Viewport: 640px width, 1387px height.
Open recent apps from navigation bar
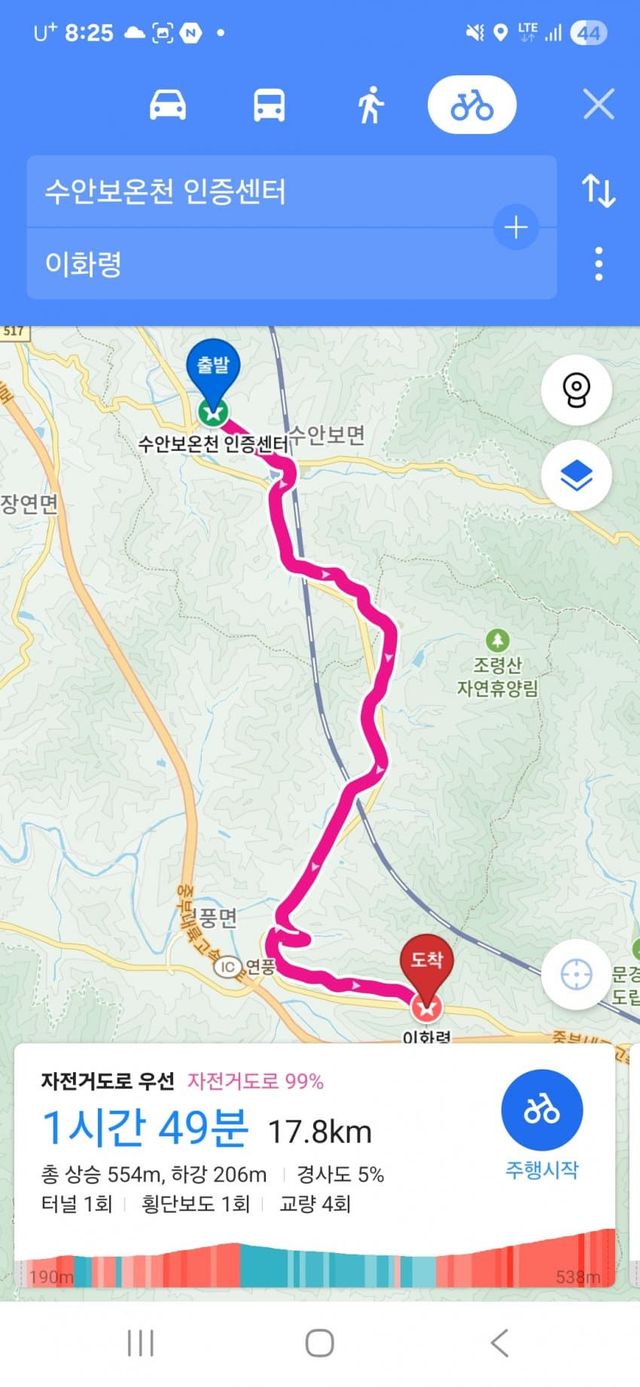tap(141, 1342)
